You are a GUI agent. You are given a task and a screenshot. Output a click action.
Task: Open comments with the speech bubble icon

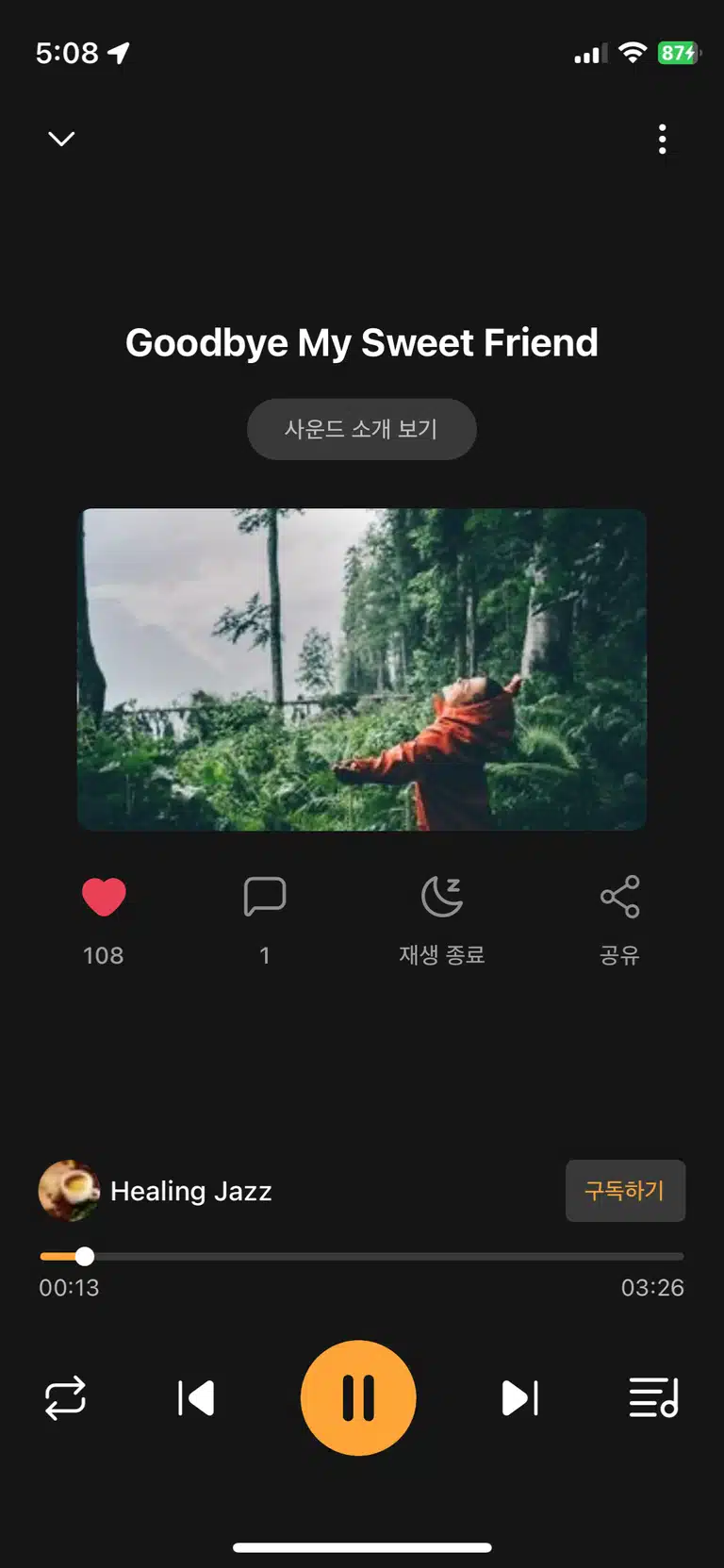(265, 897)
